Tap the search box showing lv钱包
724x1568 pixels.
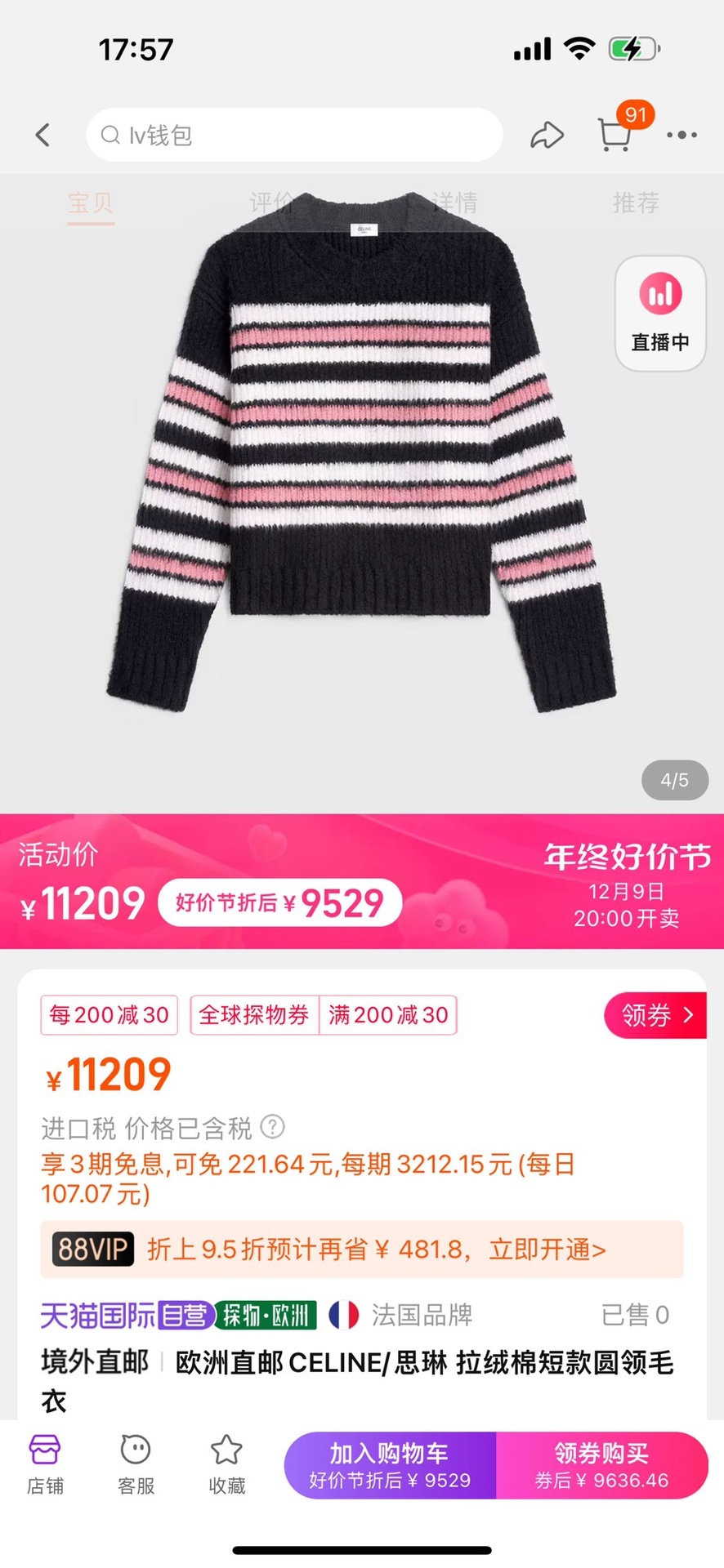pyautogui.click(x=294, y=135)
